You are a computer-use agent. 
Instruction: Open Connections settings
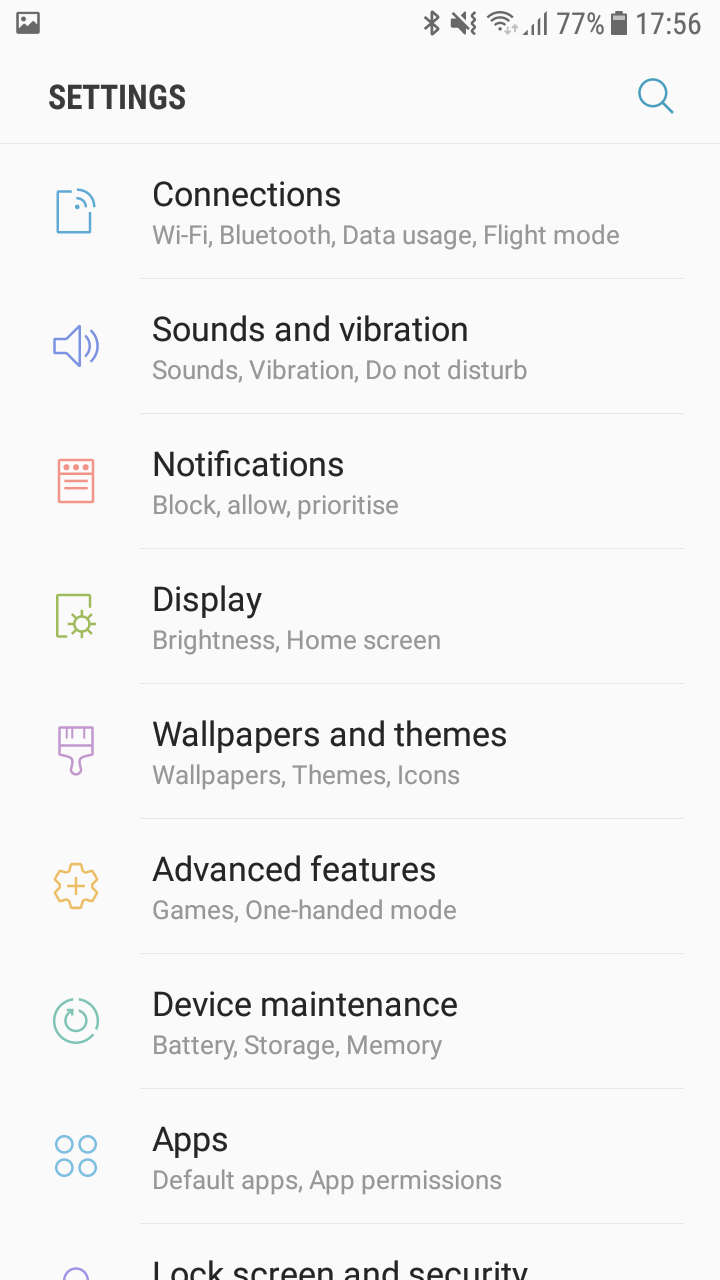[360, 212]
